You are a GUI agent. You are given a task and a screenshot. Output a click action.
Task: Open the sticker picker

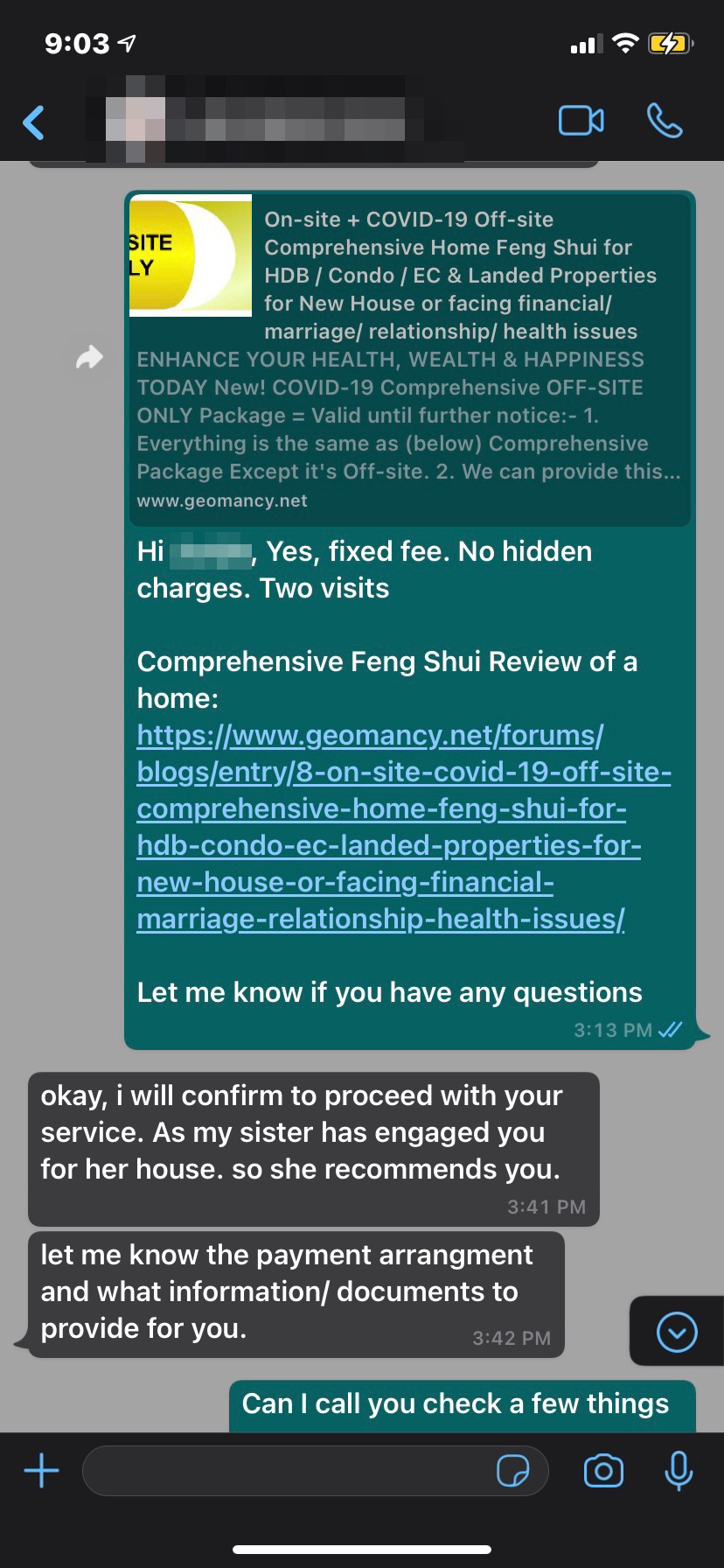coord(512,1471)
